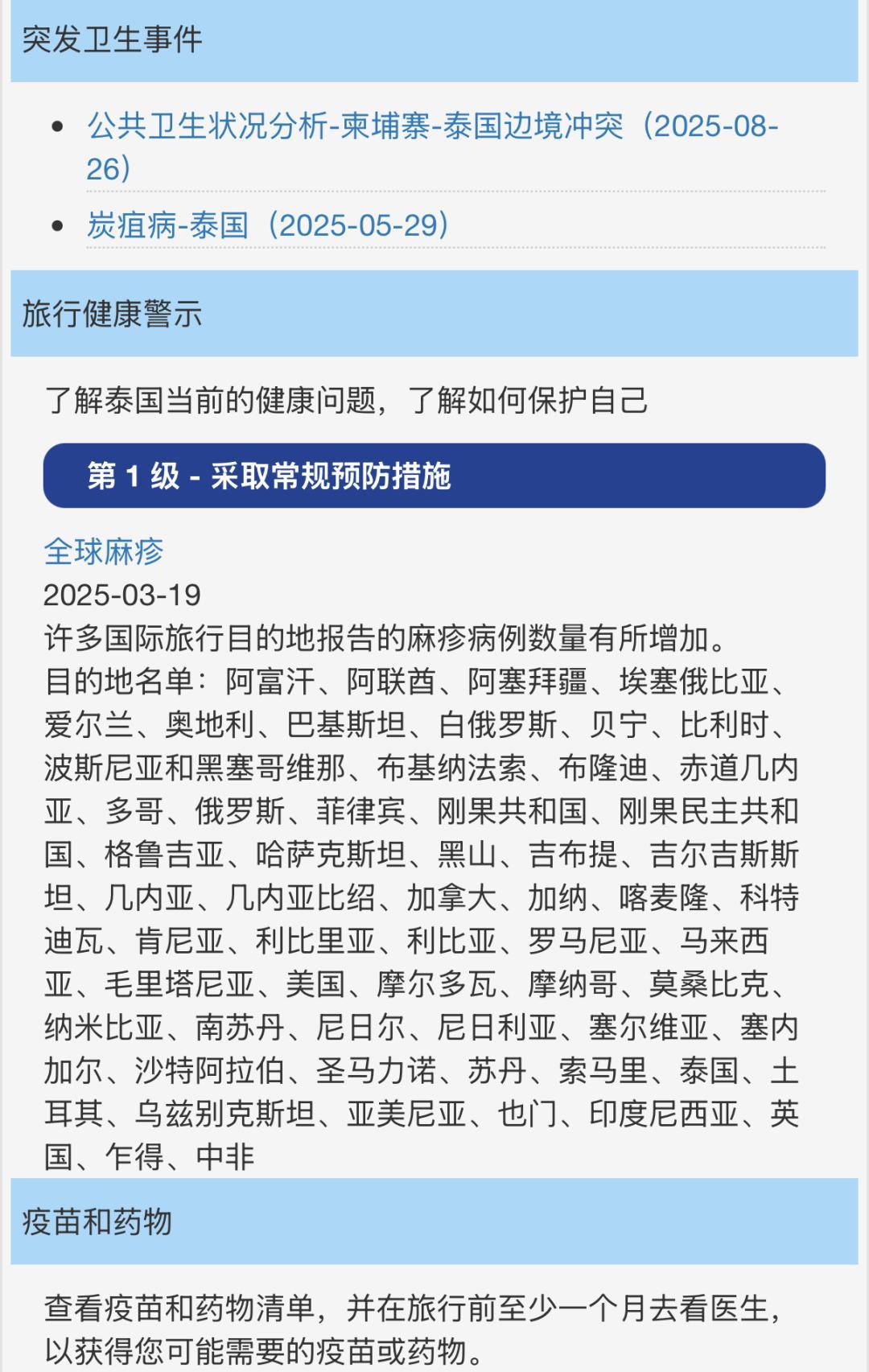Open the 炭疽病-泰国 outbreak link
Screen dimensions: 869x1372
point(267,226)
